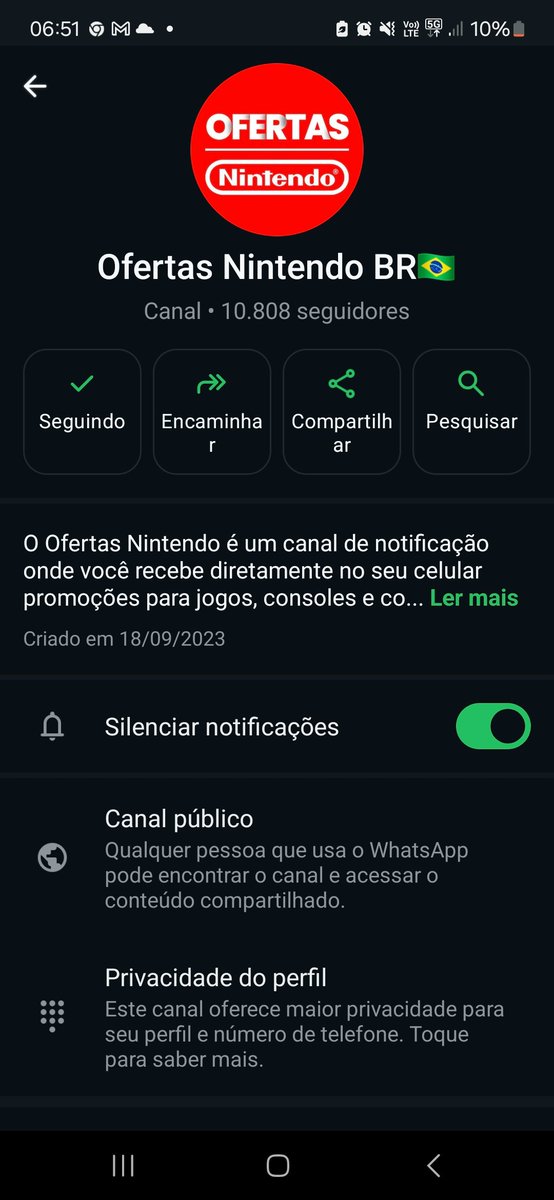Open the Ofertas Nintendo channel profile picture

pos(277,150)
